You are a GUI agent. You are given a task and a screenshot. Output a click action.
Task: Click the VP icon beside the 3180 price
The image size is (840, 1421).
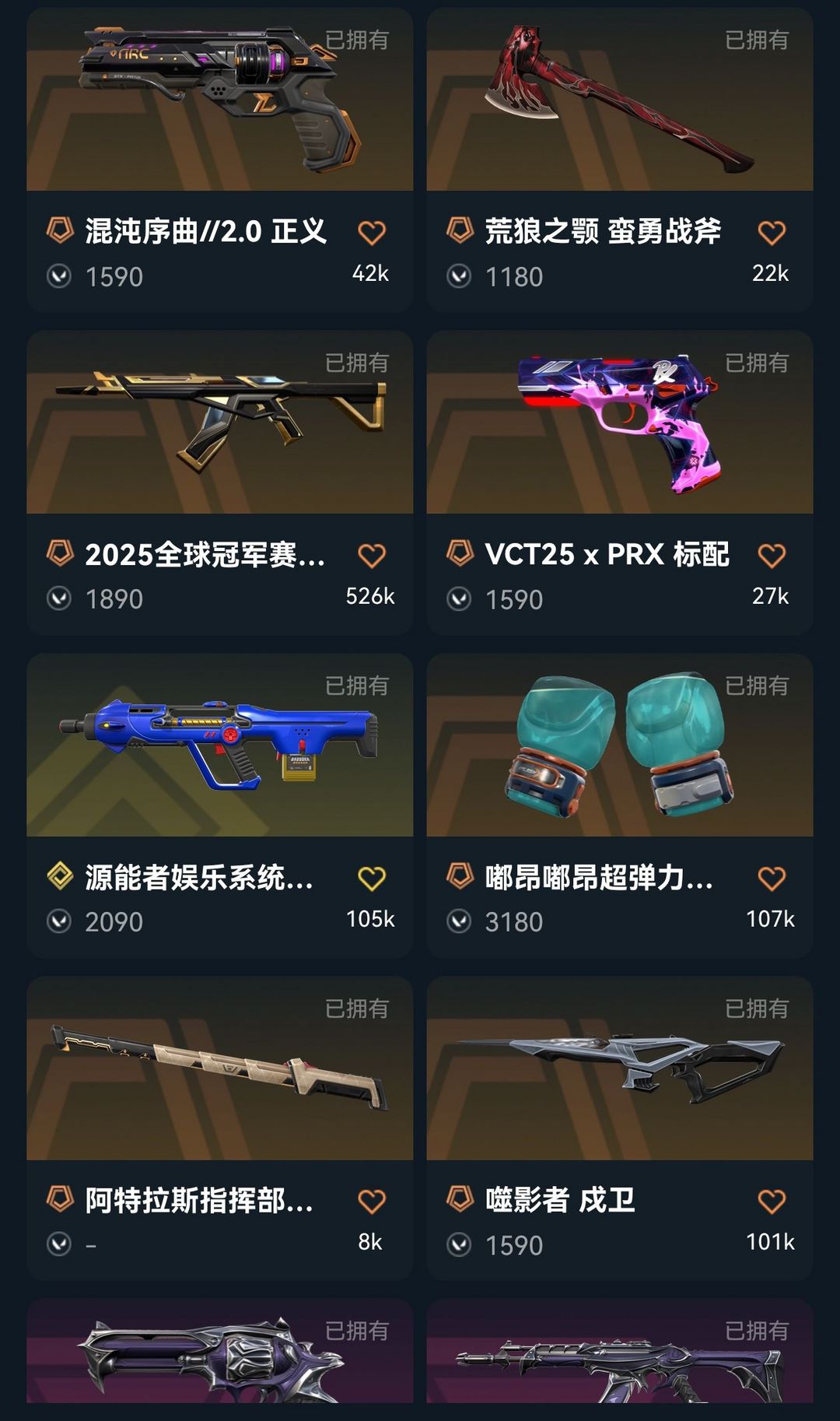pos(460,922)
